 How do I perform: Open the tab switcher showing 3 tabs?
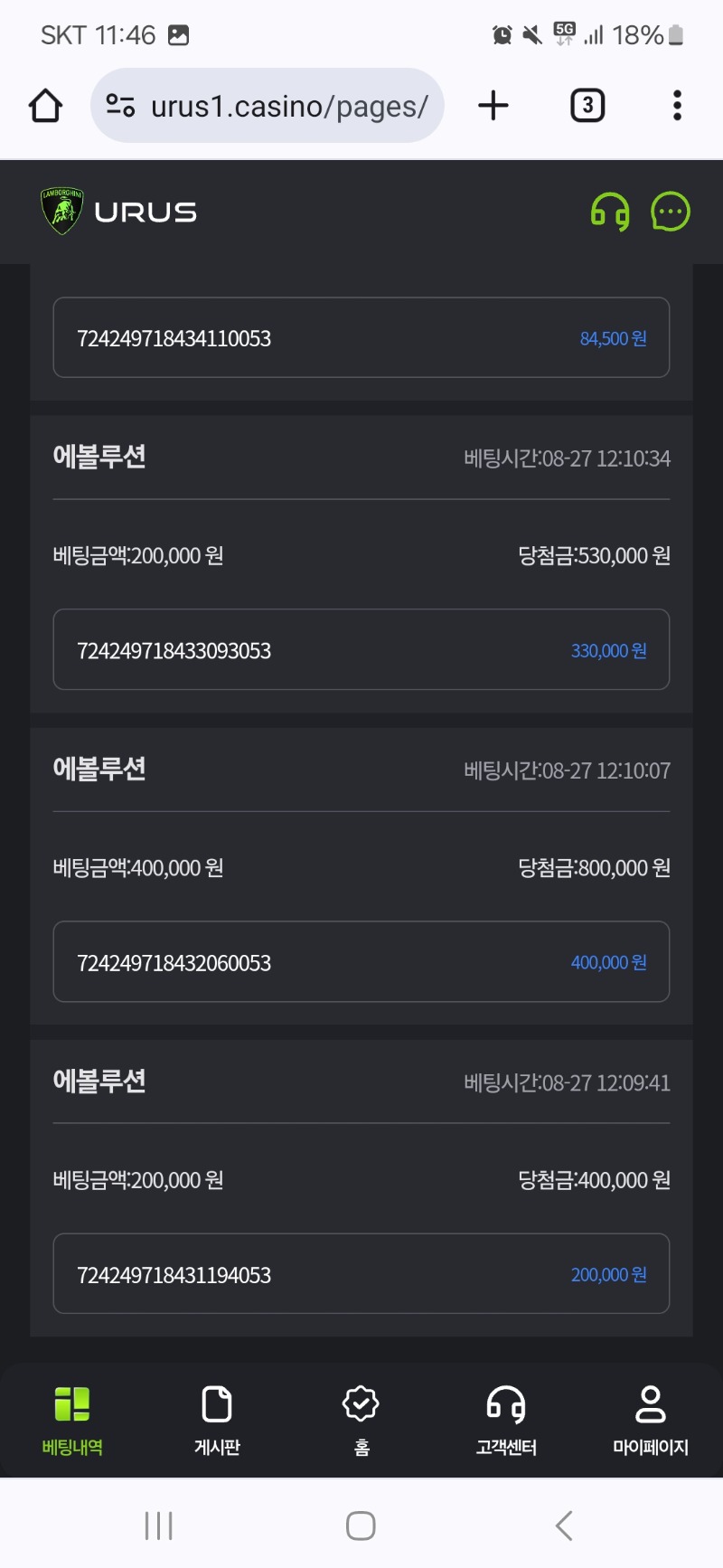[x=587, y=106]
